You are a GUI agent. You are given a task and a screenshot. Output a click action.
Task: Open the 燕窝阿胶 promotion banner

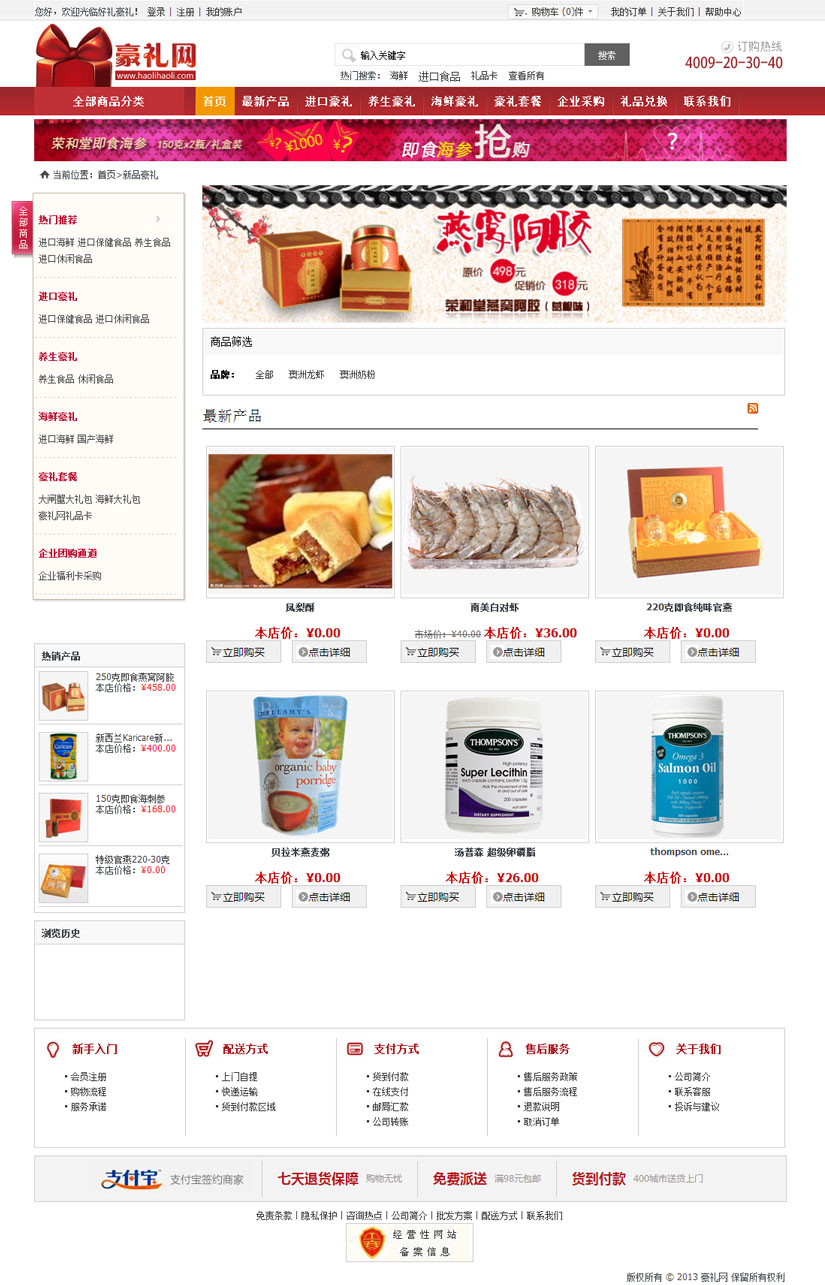click(493, 253)
